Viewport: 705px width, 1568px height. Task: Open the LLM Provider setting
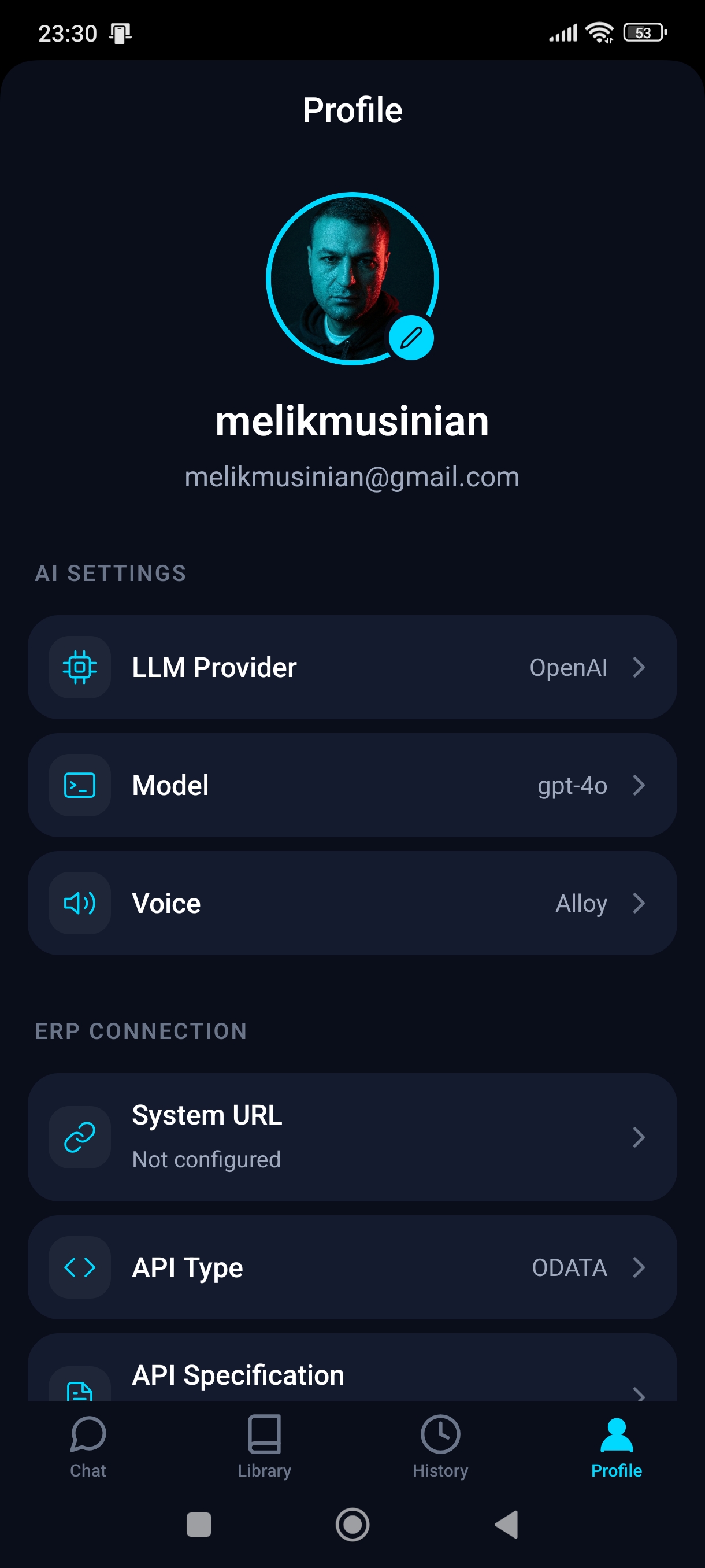[352, 667]
